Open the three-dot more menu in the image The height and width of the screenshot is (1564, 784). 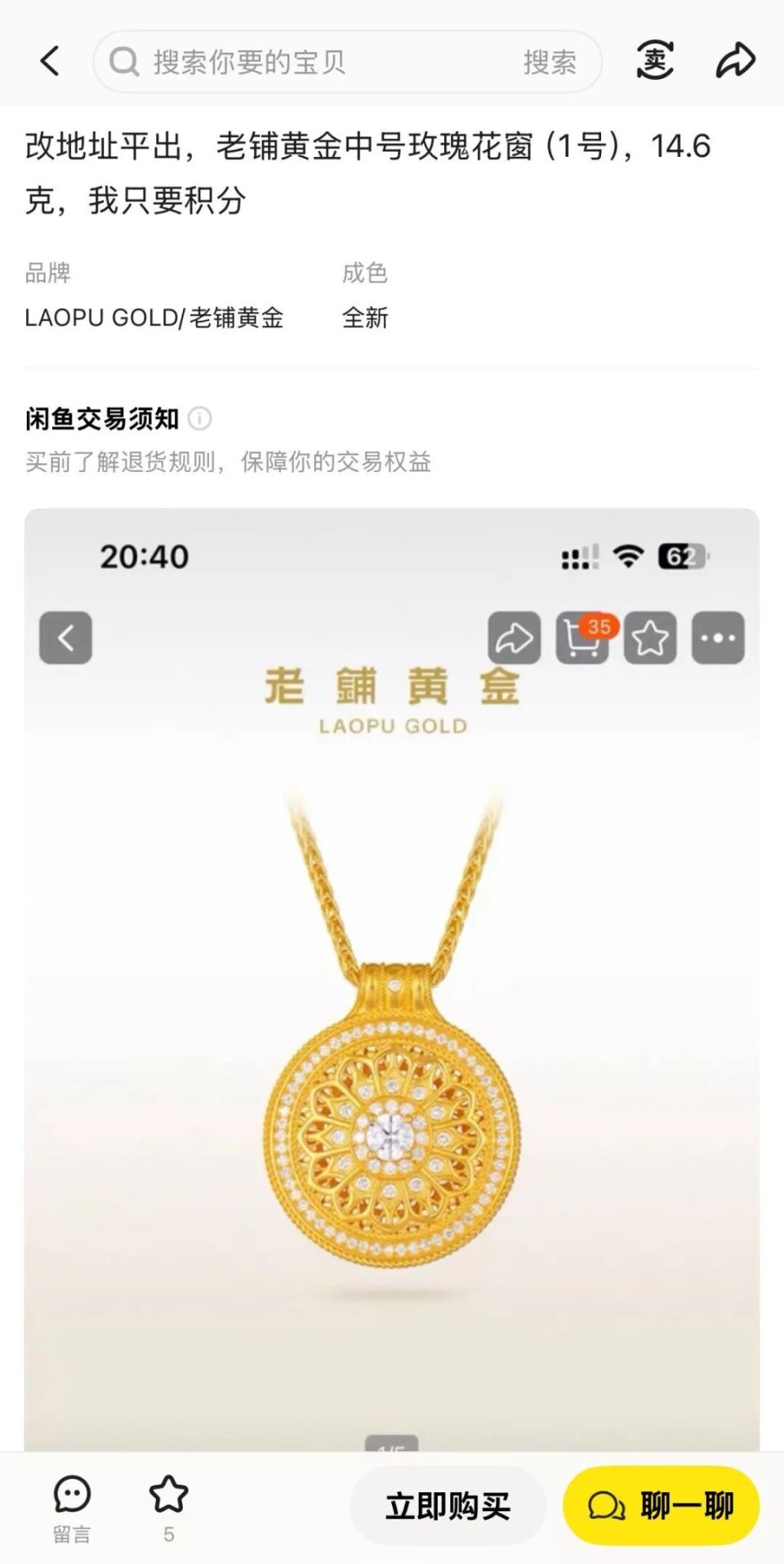coord(716,637)
